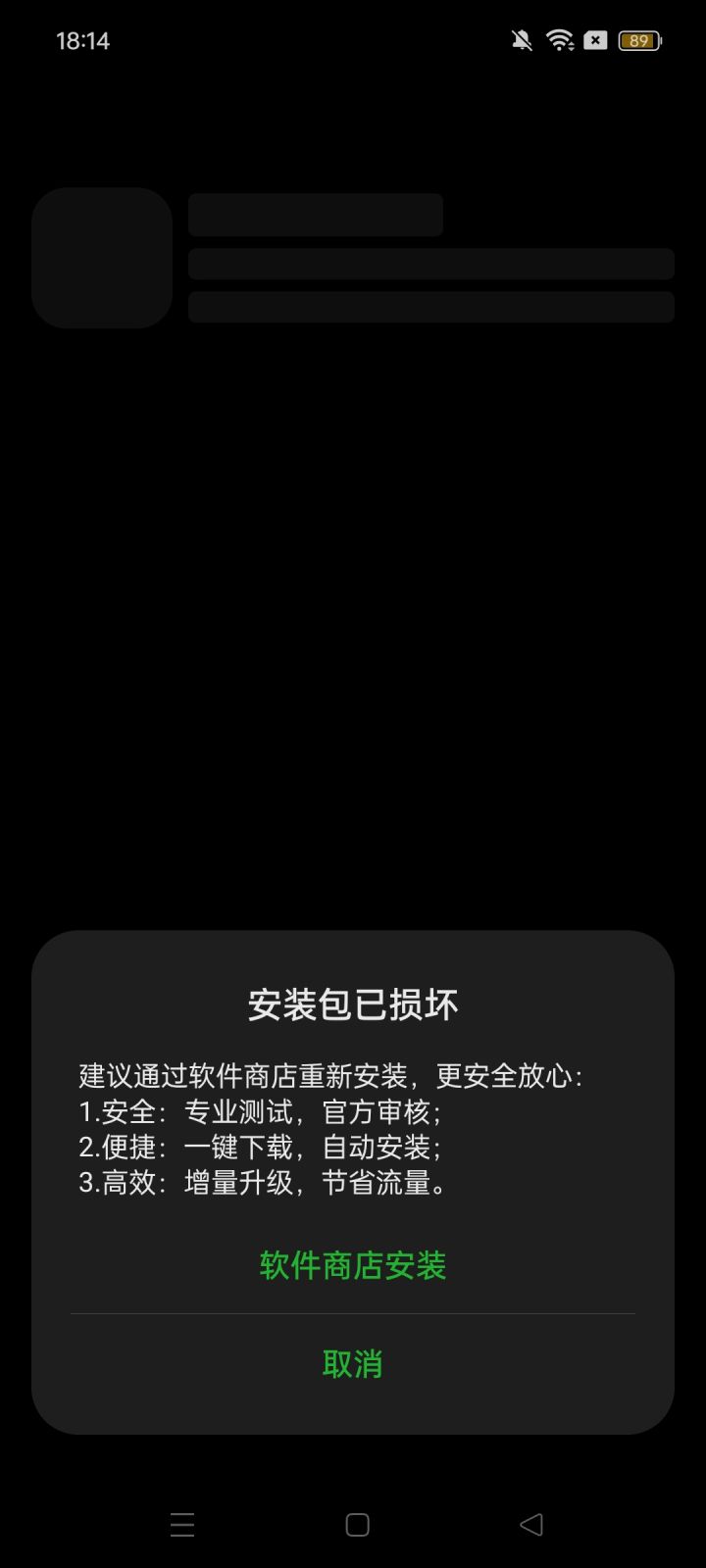This screenshot has height=1568, width=706.
Task: Tap the dialog title 安装包已损坏
Action: pos(353,1005)
